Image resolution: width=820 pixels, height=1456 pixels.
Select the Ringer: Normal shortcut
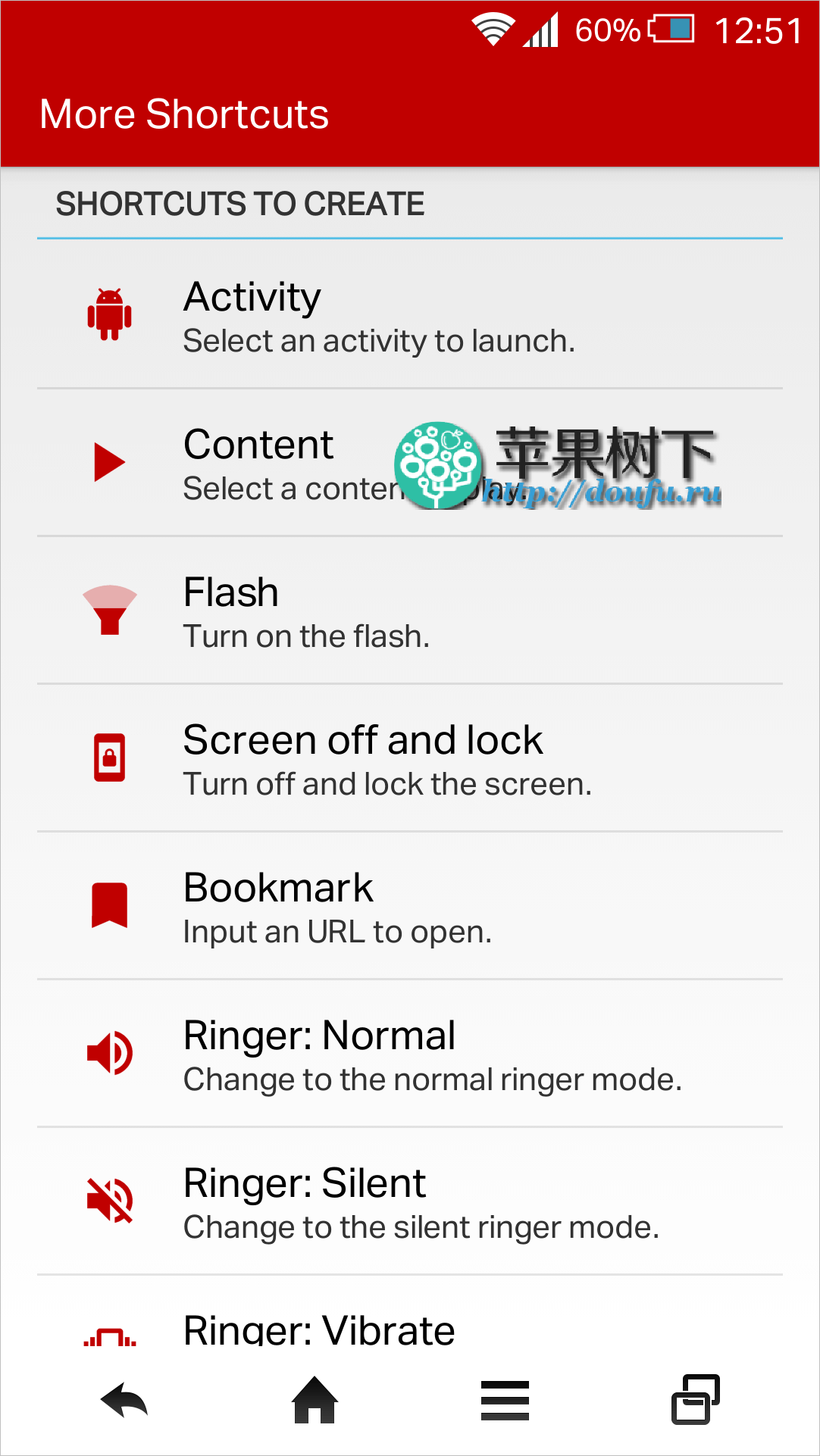tap(409, 1054)
